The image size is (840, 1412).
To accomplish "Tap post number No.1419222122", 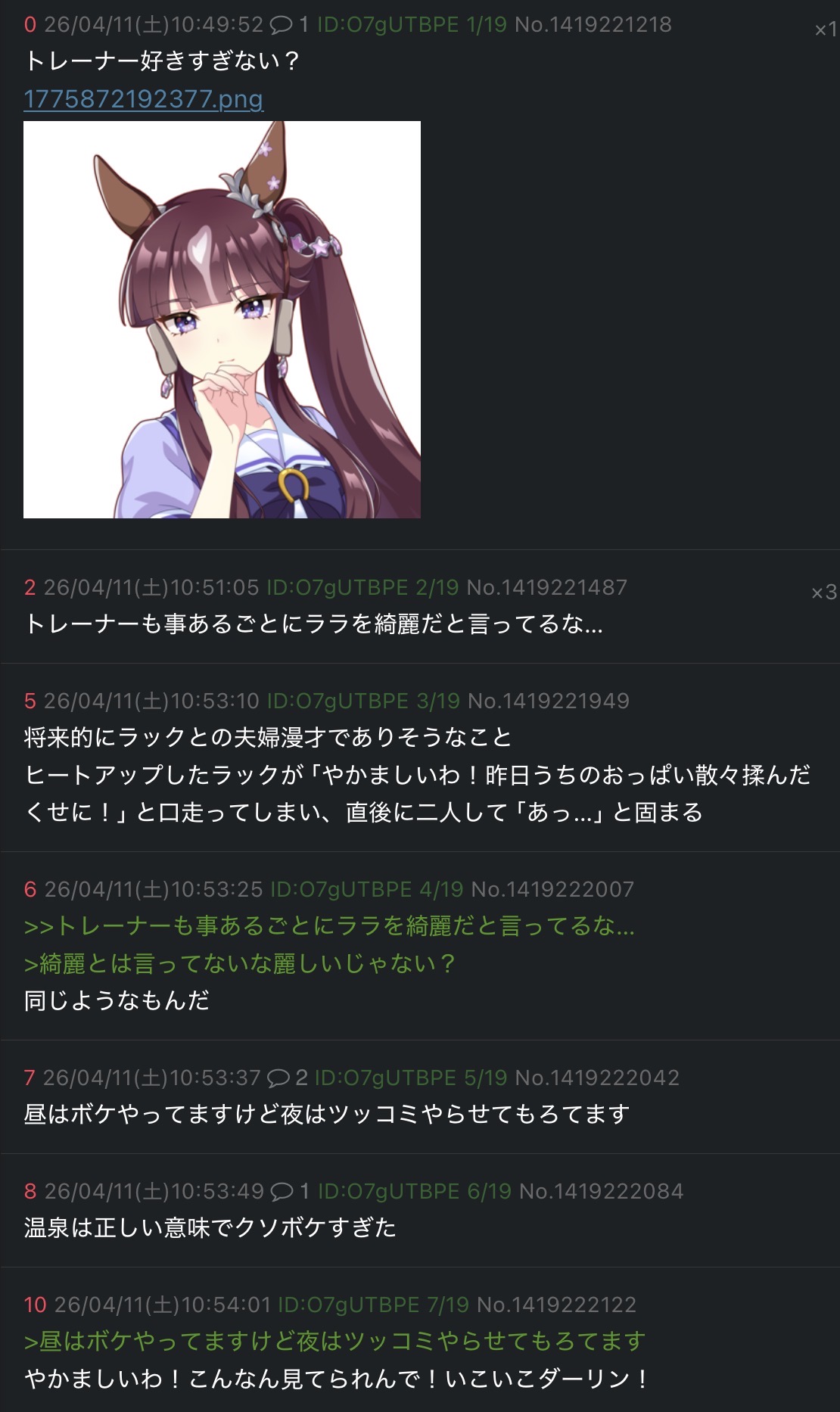I will 556,1305.
